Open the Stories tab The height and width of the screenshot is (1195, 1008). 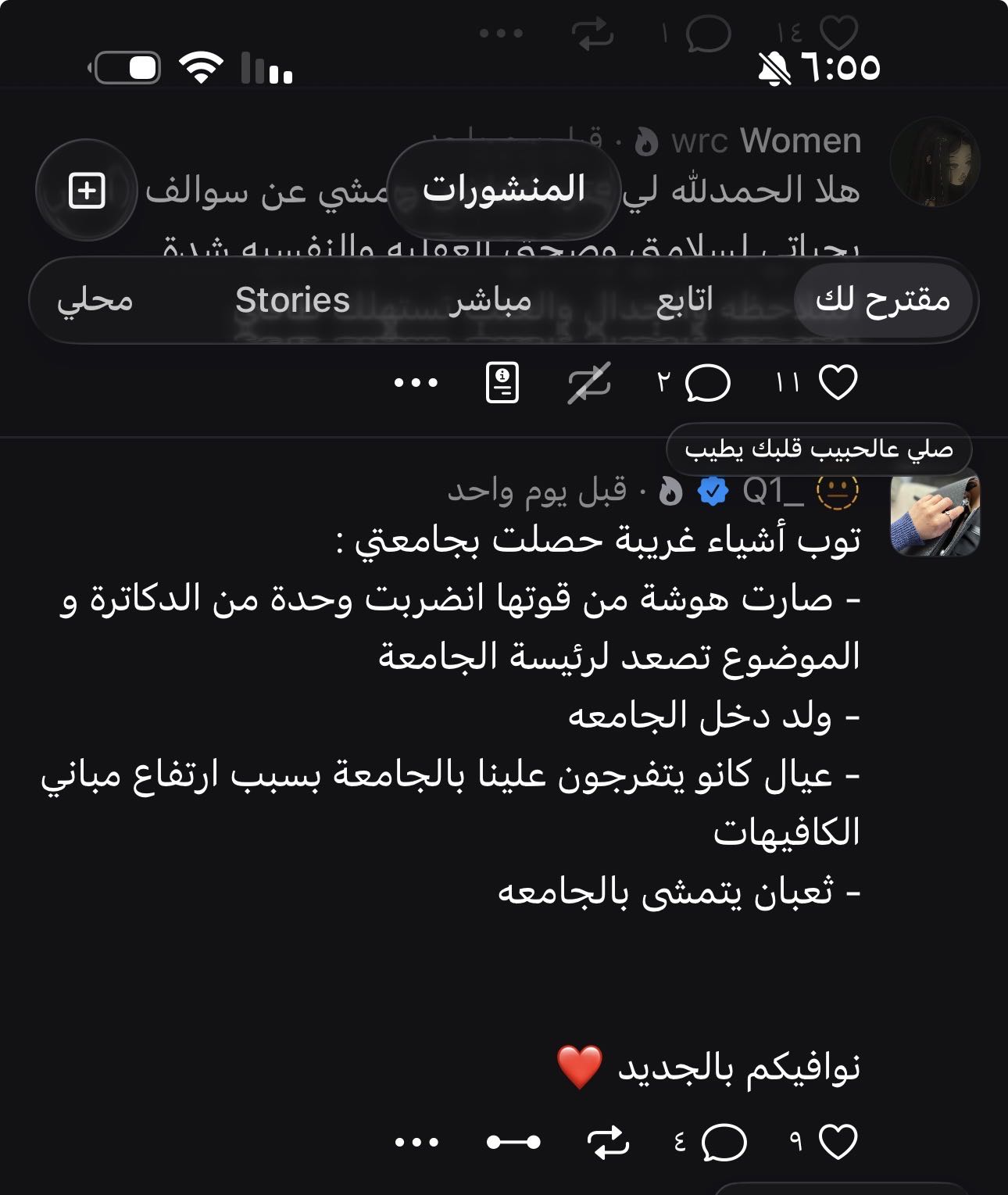tap(293, 300)
